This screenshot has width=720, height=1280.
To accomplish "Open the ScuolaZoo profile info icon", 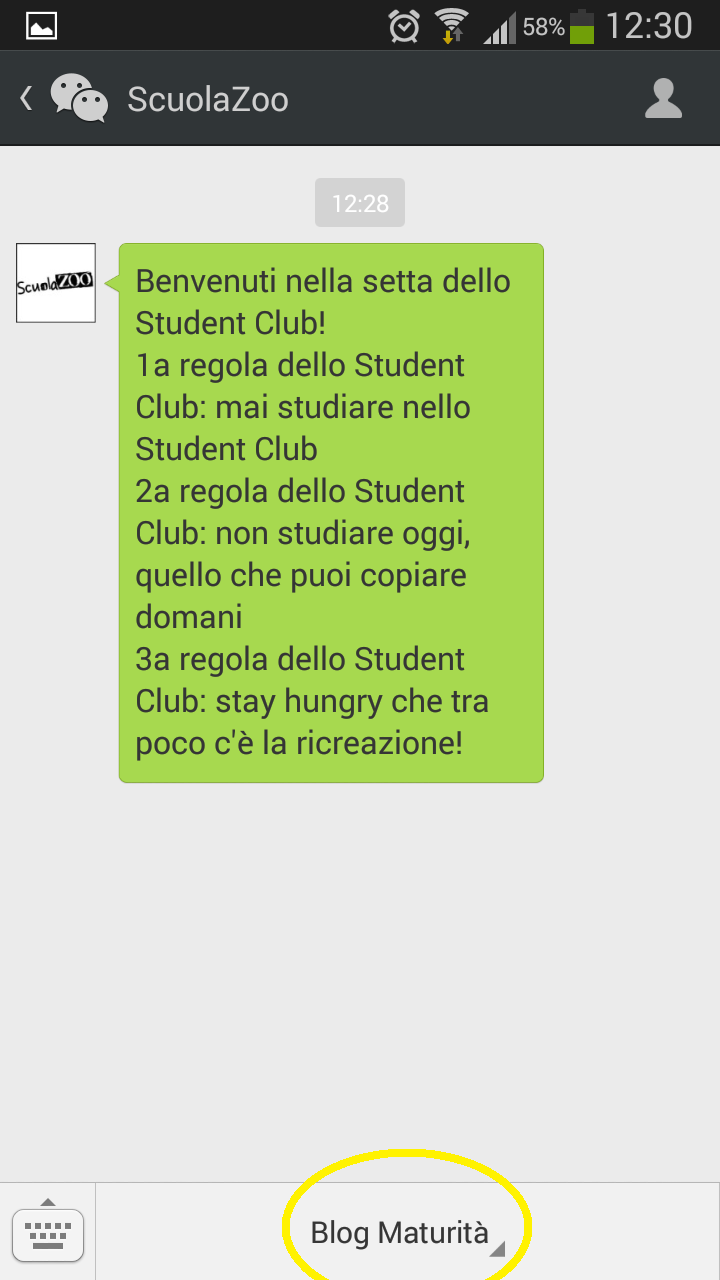I will 663,99.
